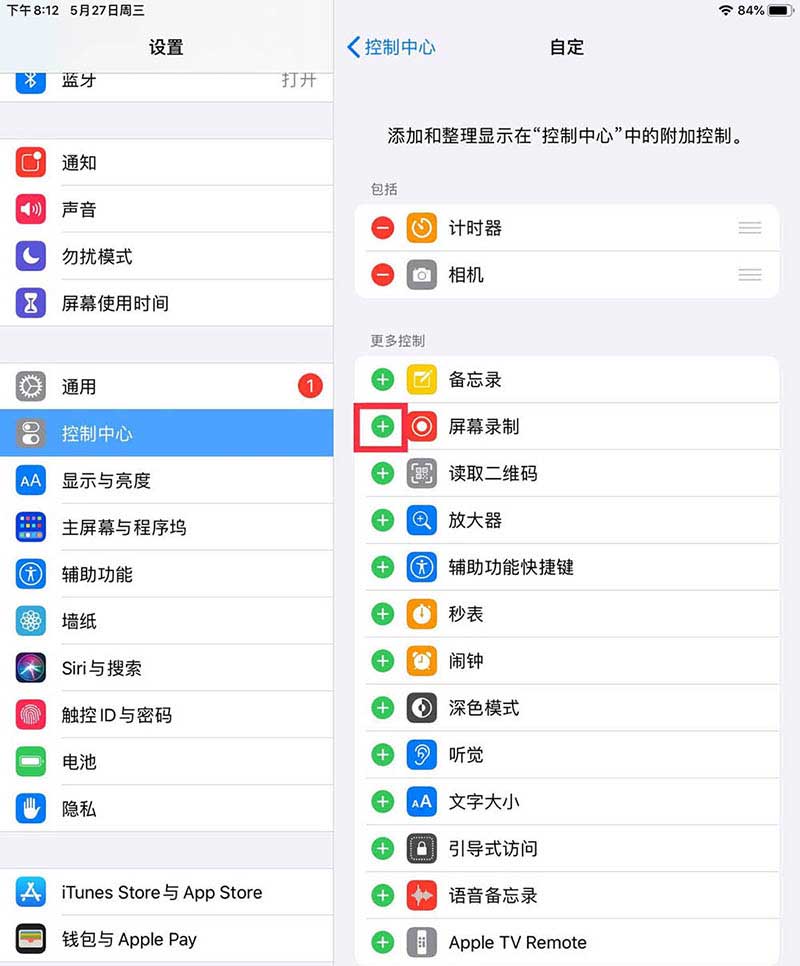Open 声音 settings
Image resolution: width=800 pixels, height=966 pixels.
pos(166,210)
